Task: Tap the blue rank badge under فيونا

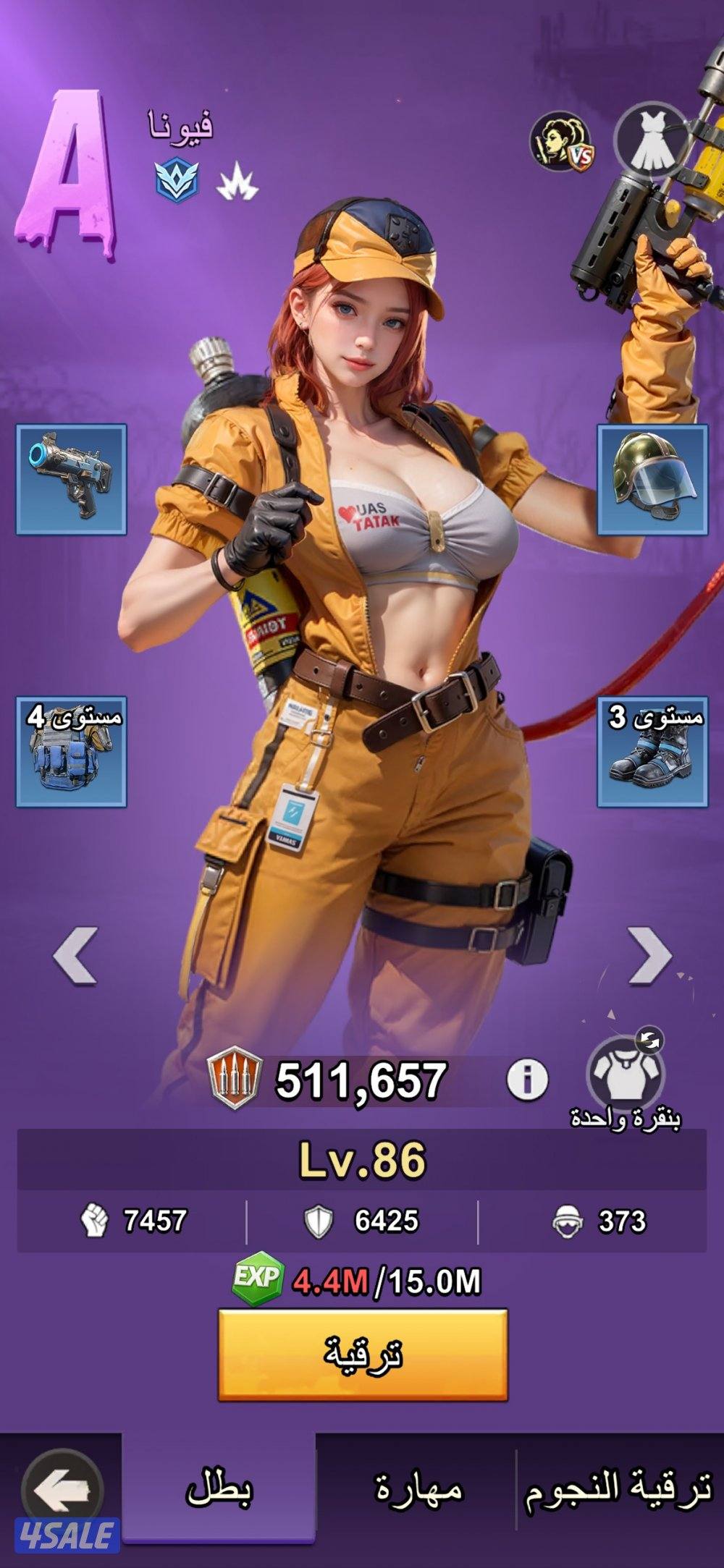Action: pos(177,180)
